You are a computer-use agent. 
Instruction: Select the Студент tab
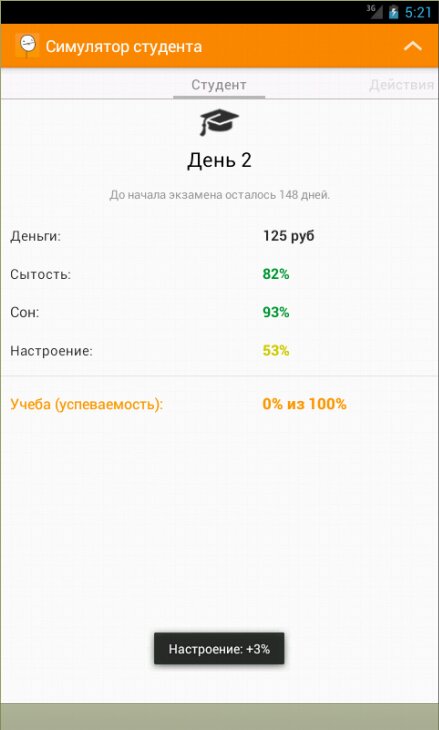tap(219, 85)
